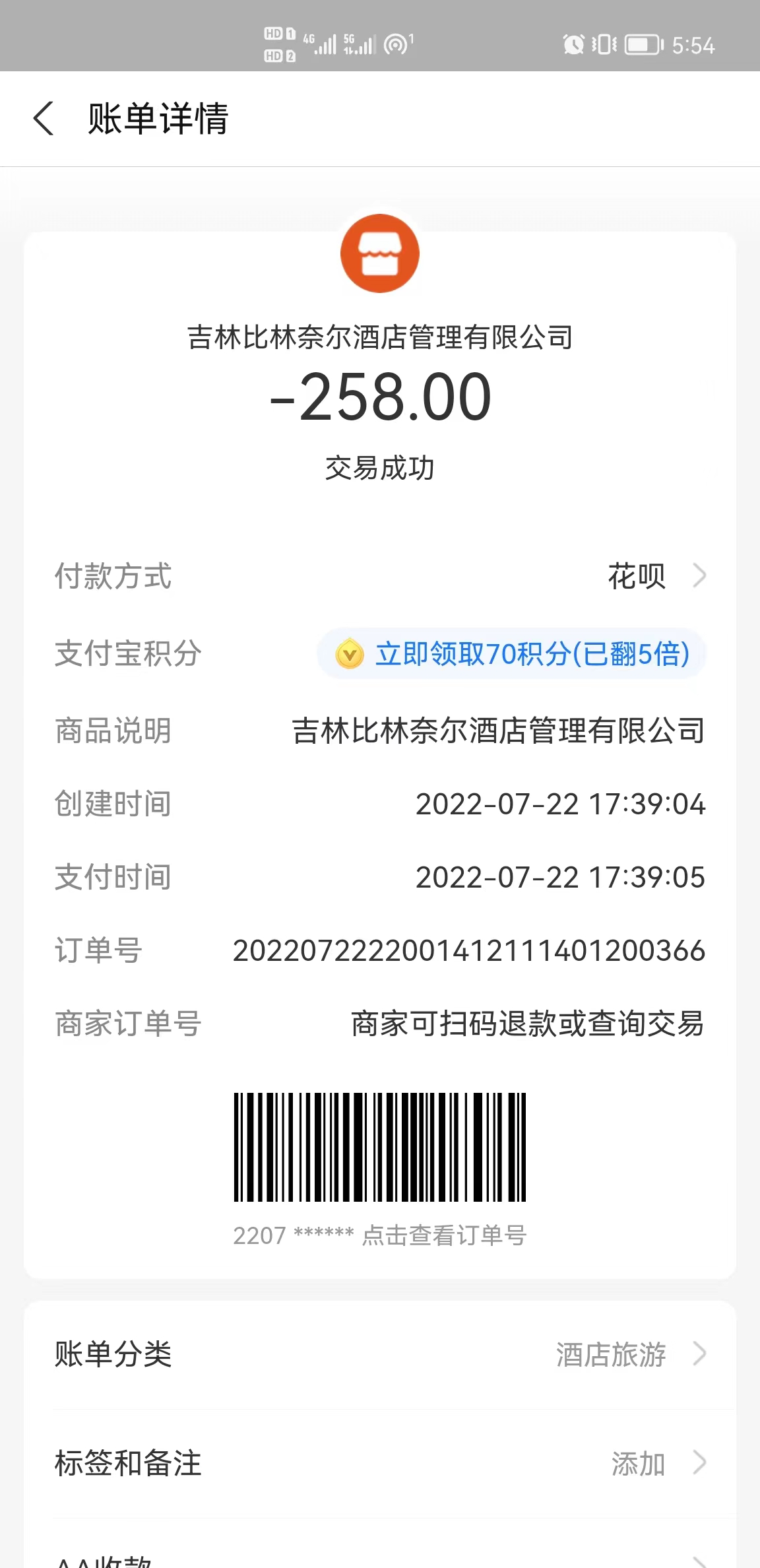Add a tag in 标签和备注
The image size is (760, 1568).
pos(380,1463)
